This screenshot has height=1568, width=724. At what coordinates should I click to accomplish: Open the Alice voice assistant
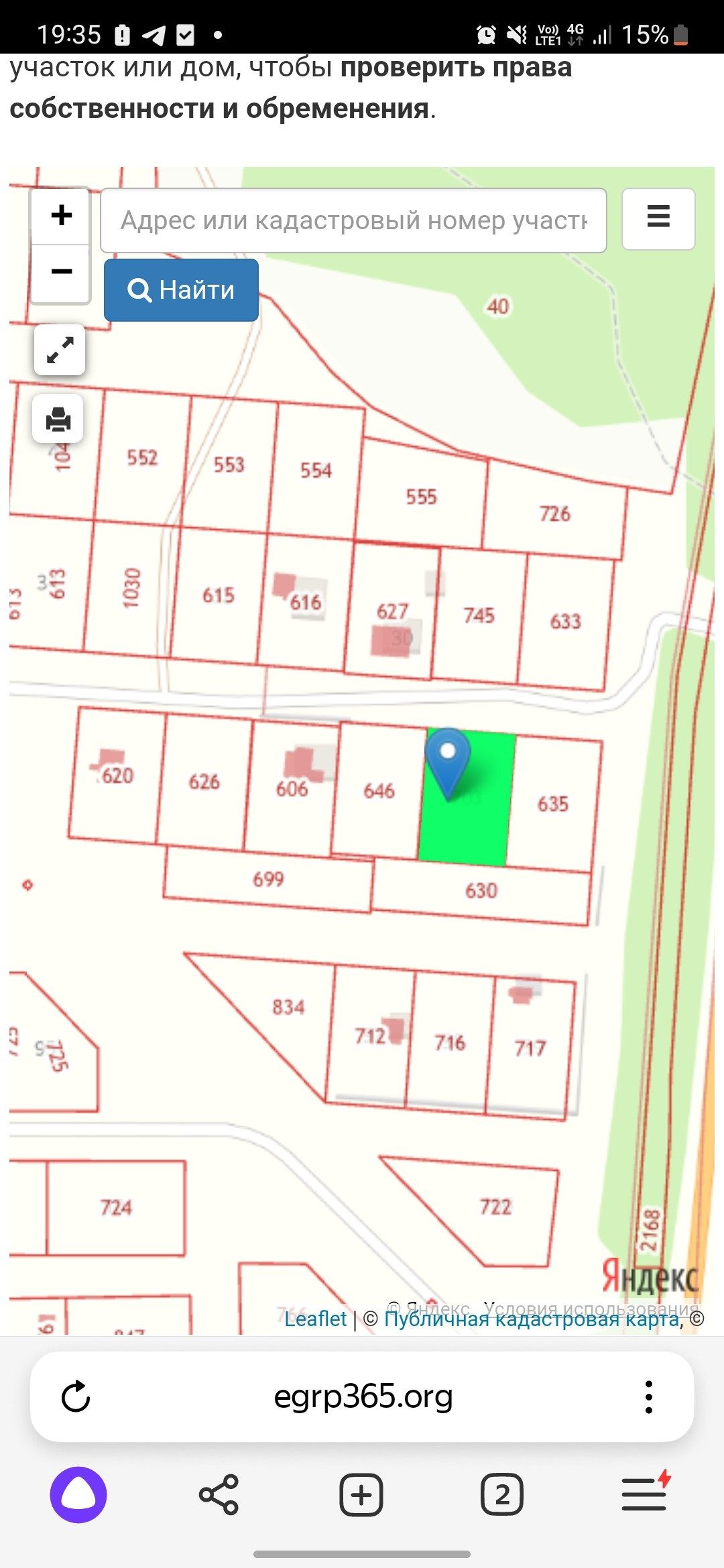tap(78, 1495)
